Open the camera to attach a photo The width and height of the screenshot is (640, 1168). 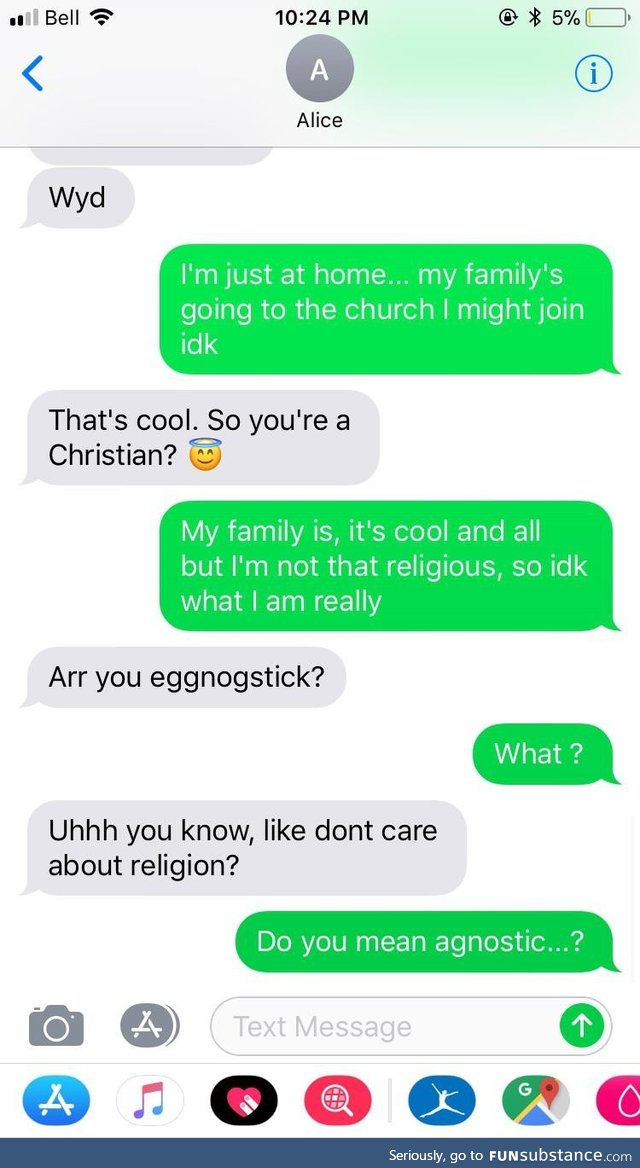point(56,1026)
